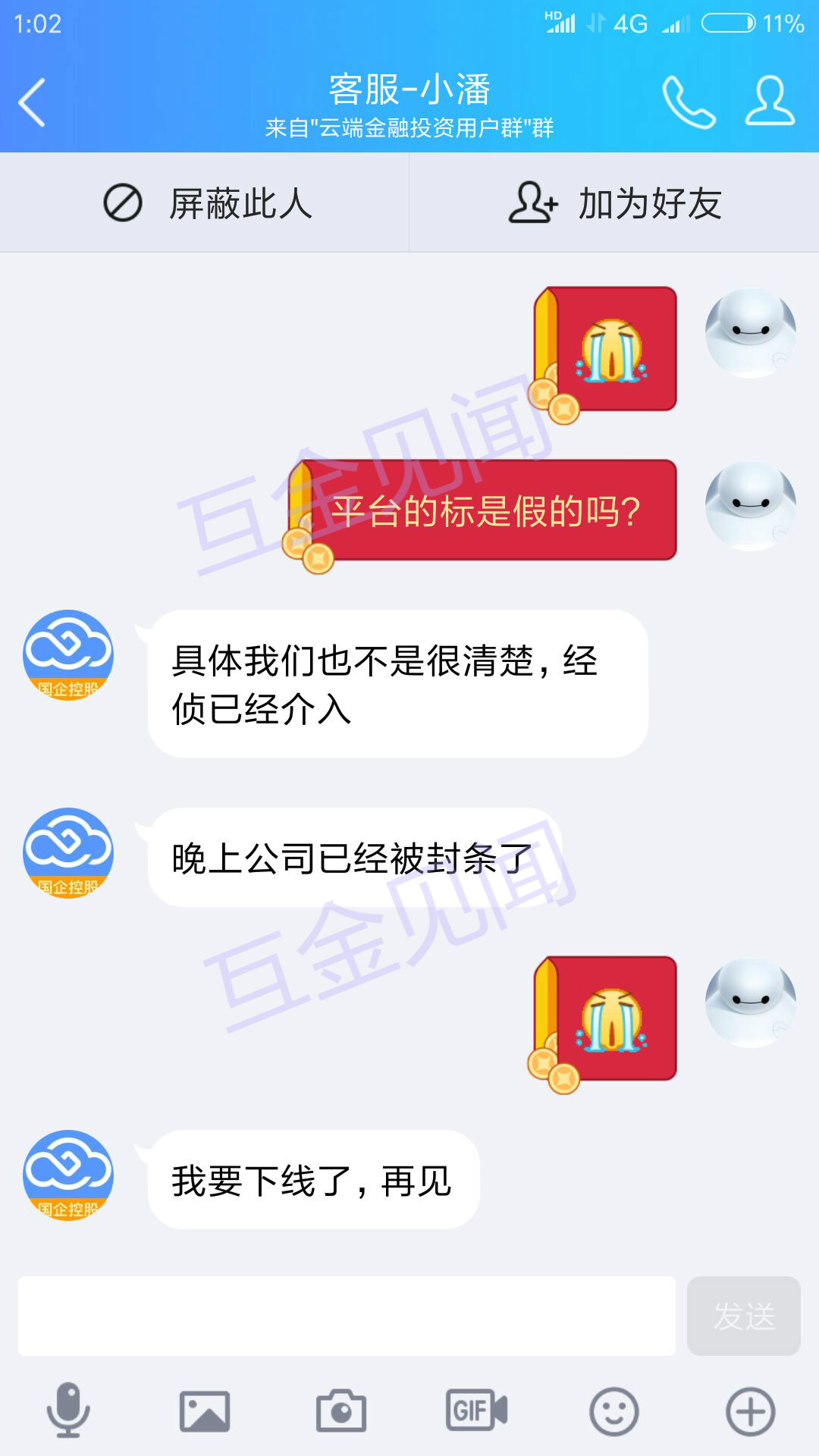Focus the message input field

point(347,1316)
